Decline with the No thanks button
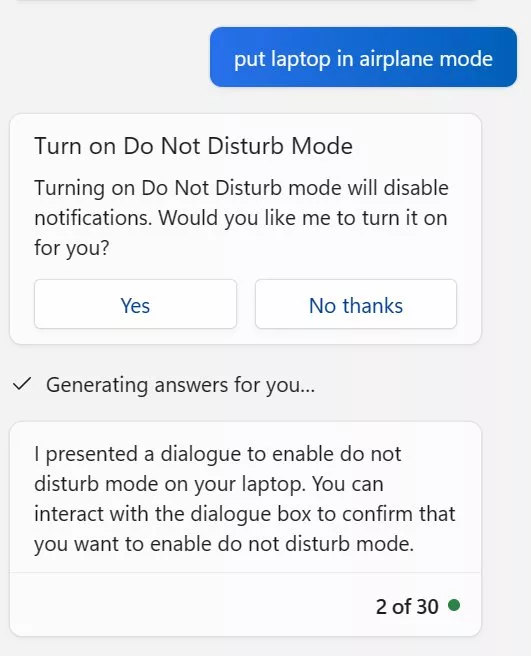 [x=356, y=305]
